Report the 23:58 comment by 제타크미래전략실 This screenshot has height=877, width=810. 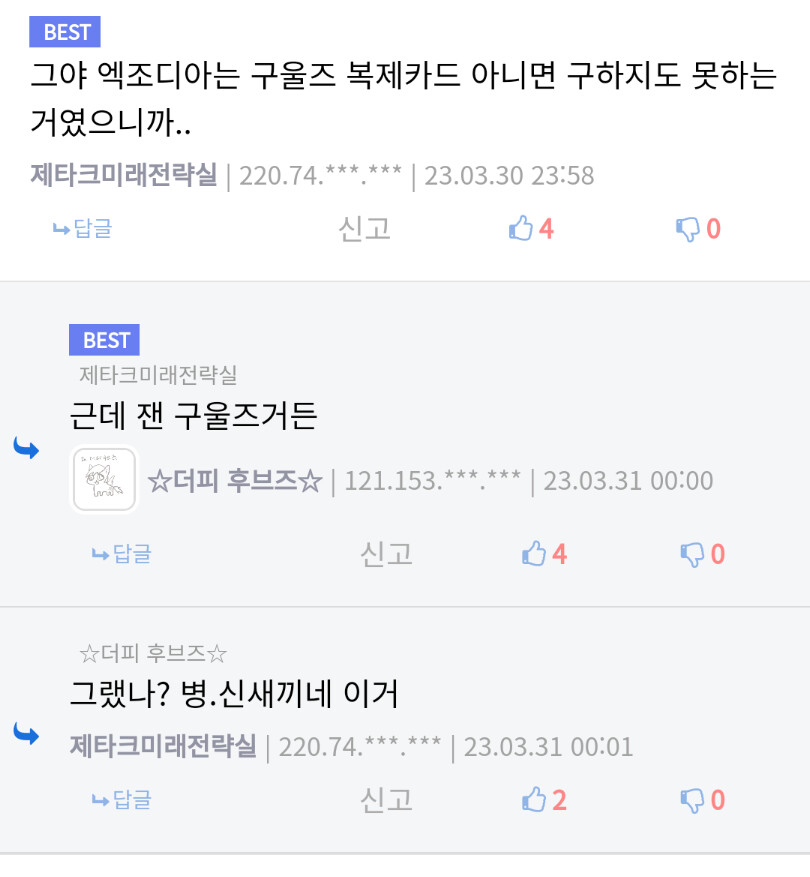(364, 229)
